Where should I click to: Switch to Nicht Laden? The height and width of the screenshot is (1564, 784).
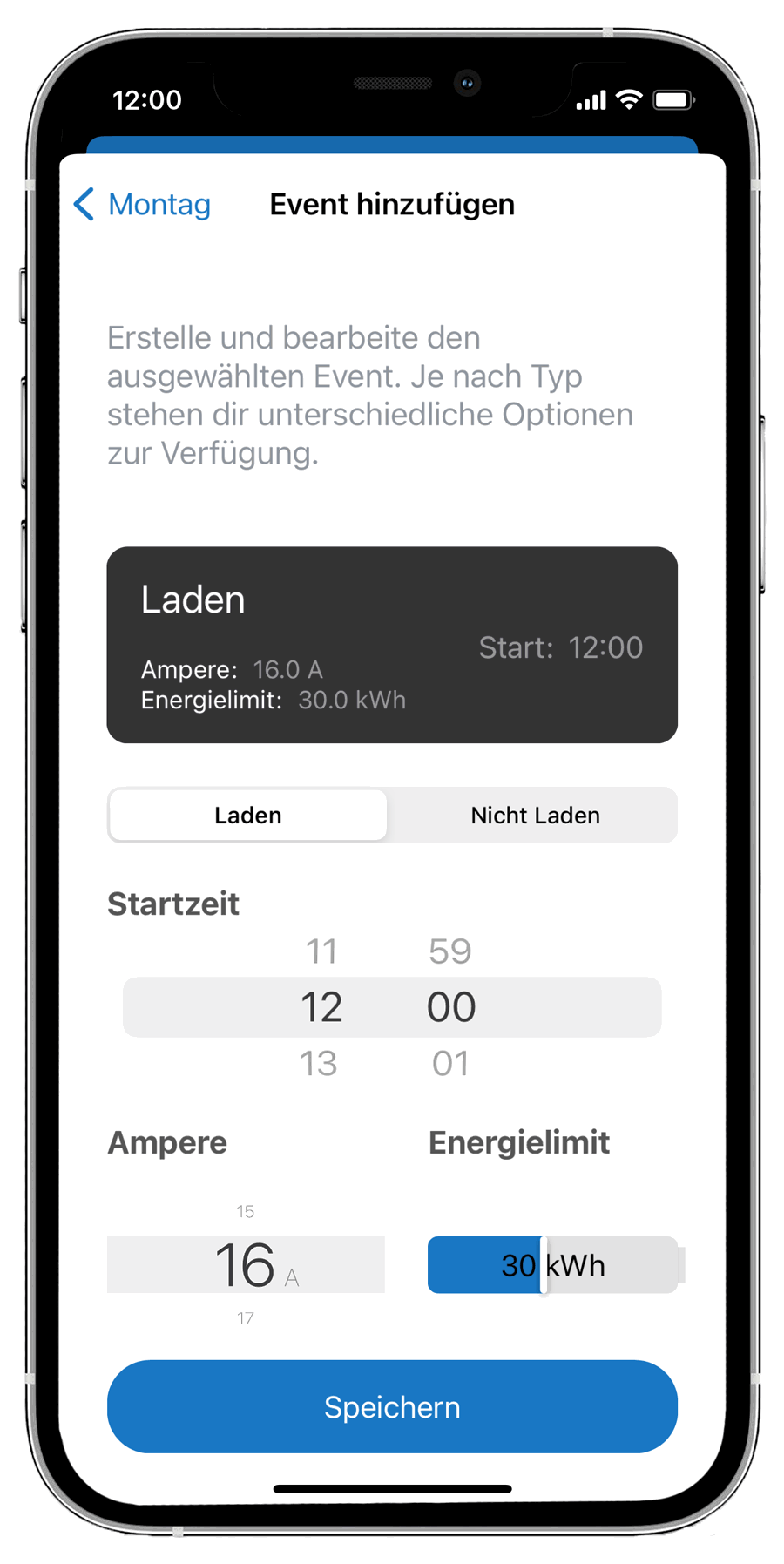coord(535,816)
